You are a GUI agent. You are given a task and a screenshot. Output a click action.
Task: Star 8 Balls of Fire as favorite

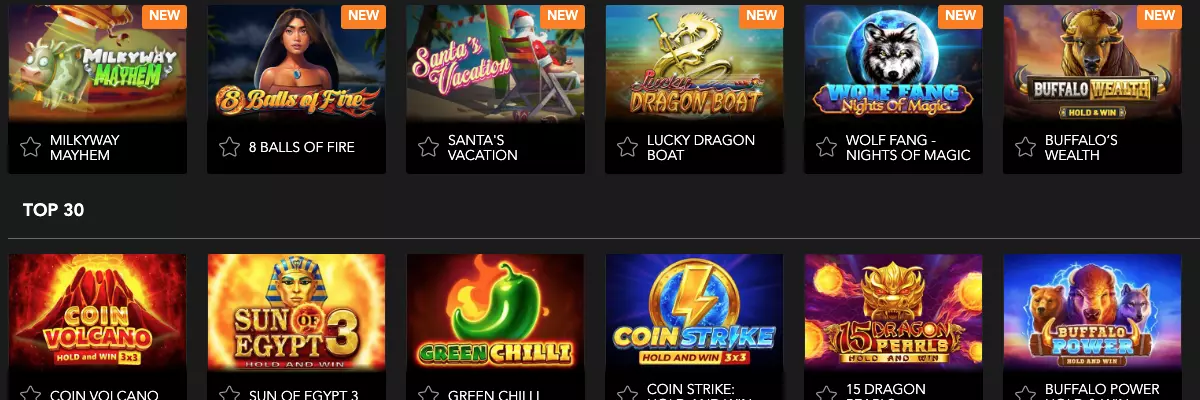(x=229, y=147)
